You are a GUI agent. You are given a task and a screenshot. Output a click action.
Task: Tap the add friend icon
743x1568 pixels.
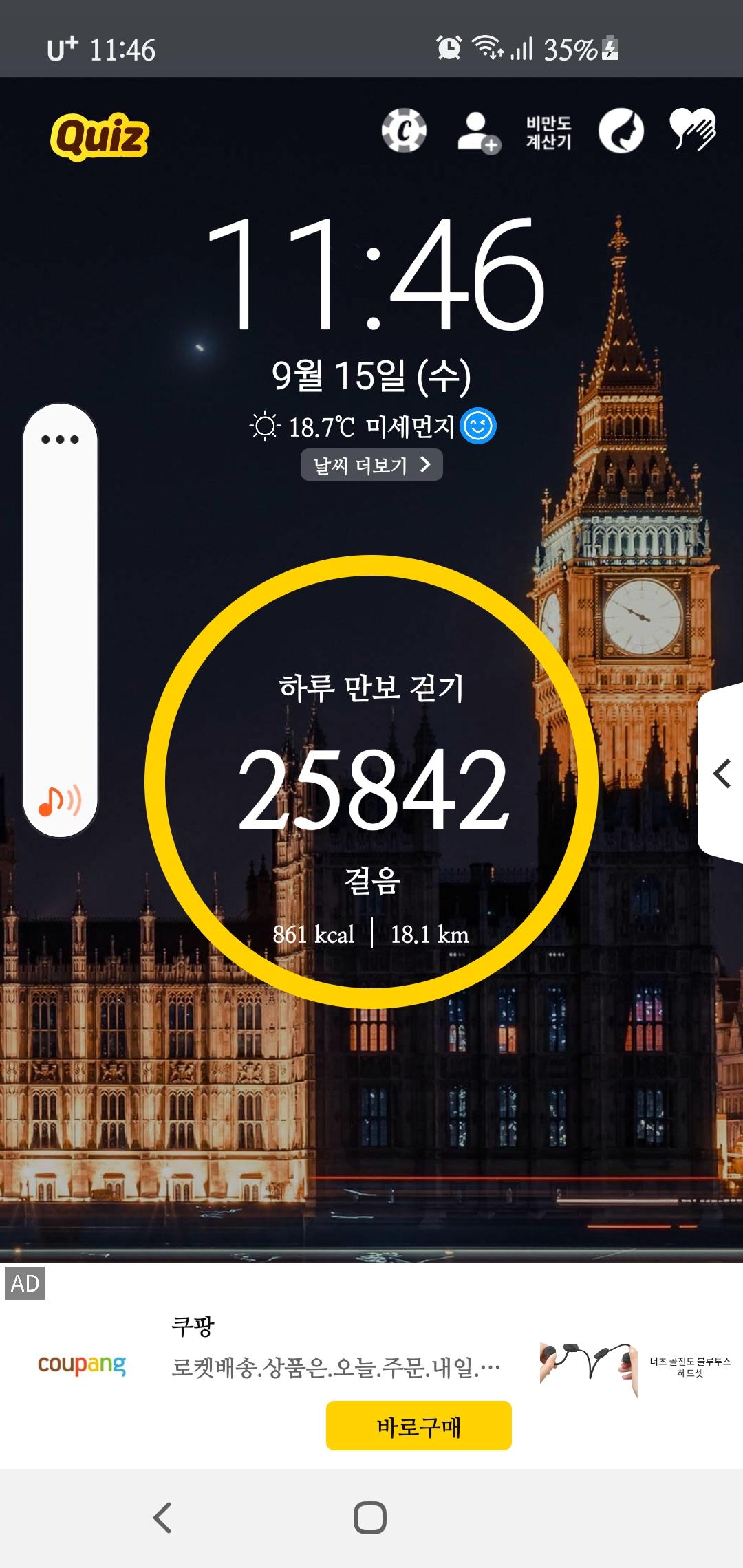(x=478, y=132)
